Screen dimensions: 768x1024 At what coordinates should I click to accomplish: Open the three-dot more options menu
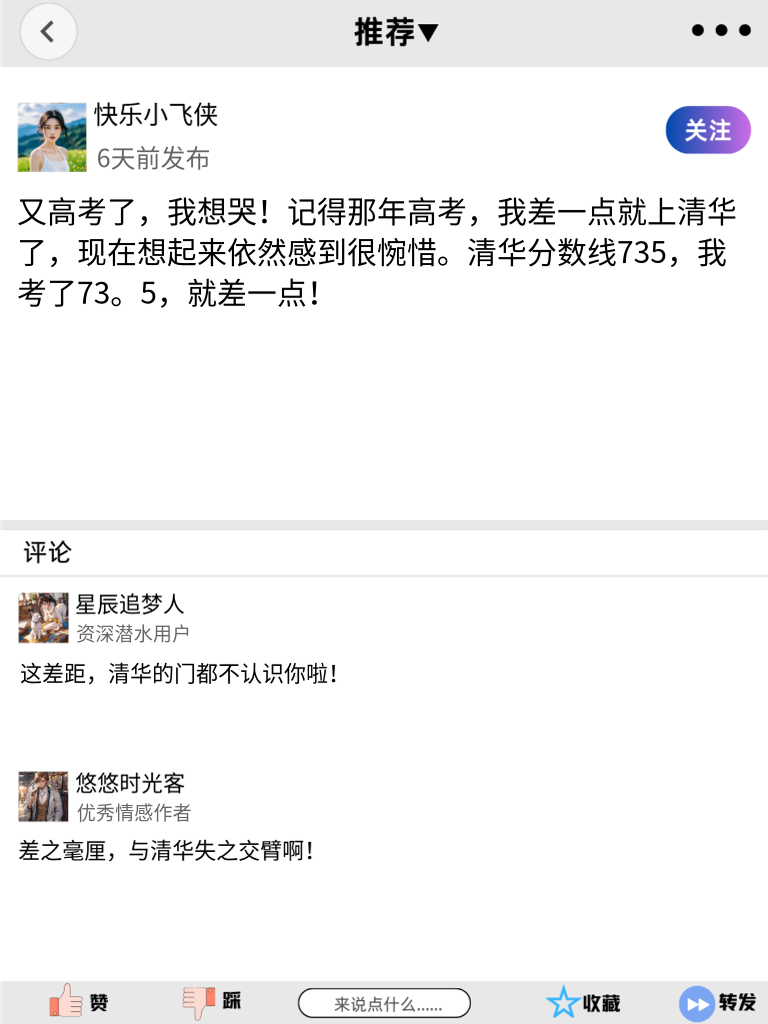[719, 30]
